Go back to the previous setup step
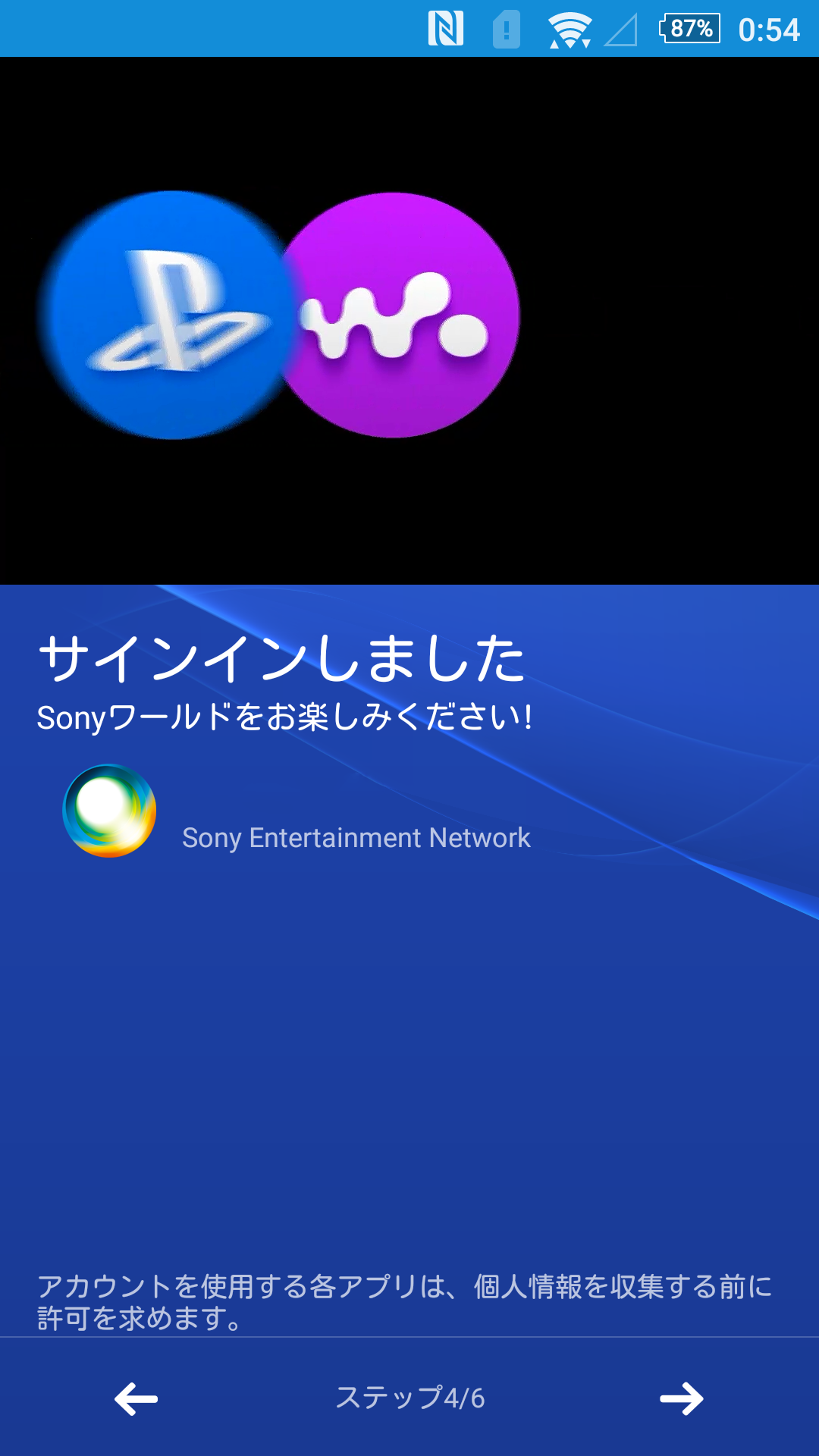819x1456 pixels. click(136, 1398)
